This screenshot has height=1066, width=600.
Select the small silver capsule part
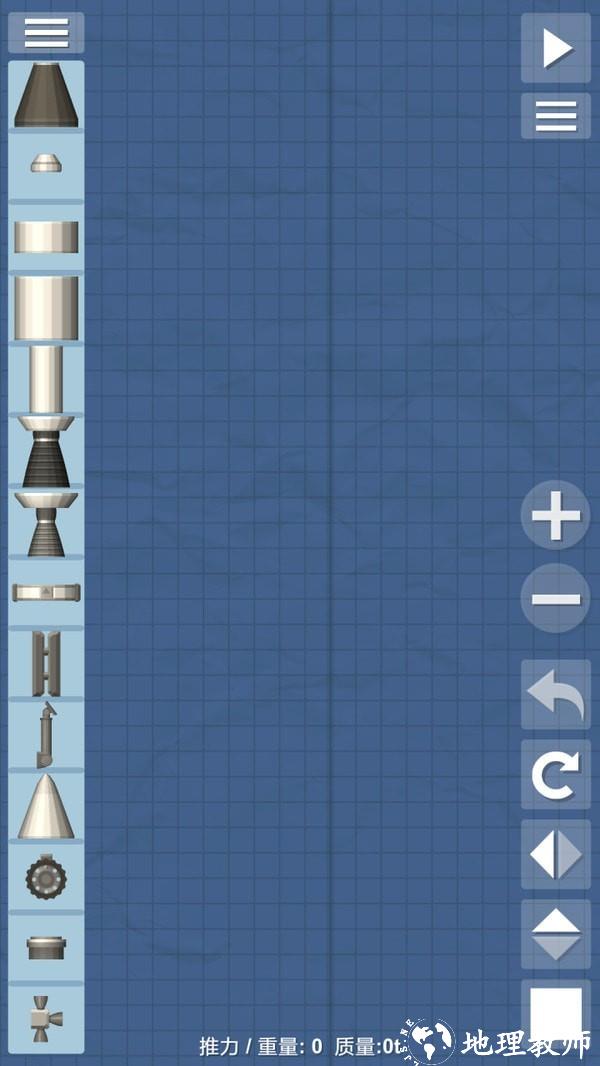[46, 163]
